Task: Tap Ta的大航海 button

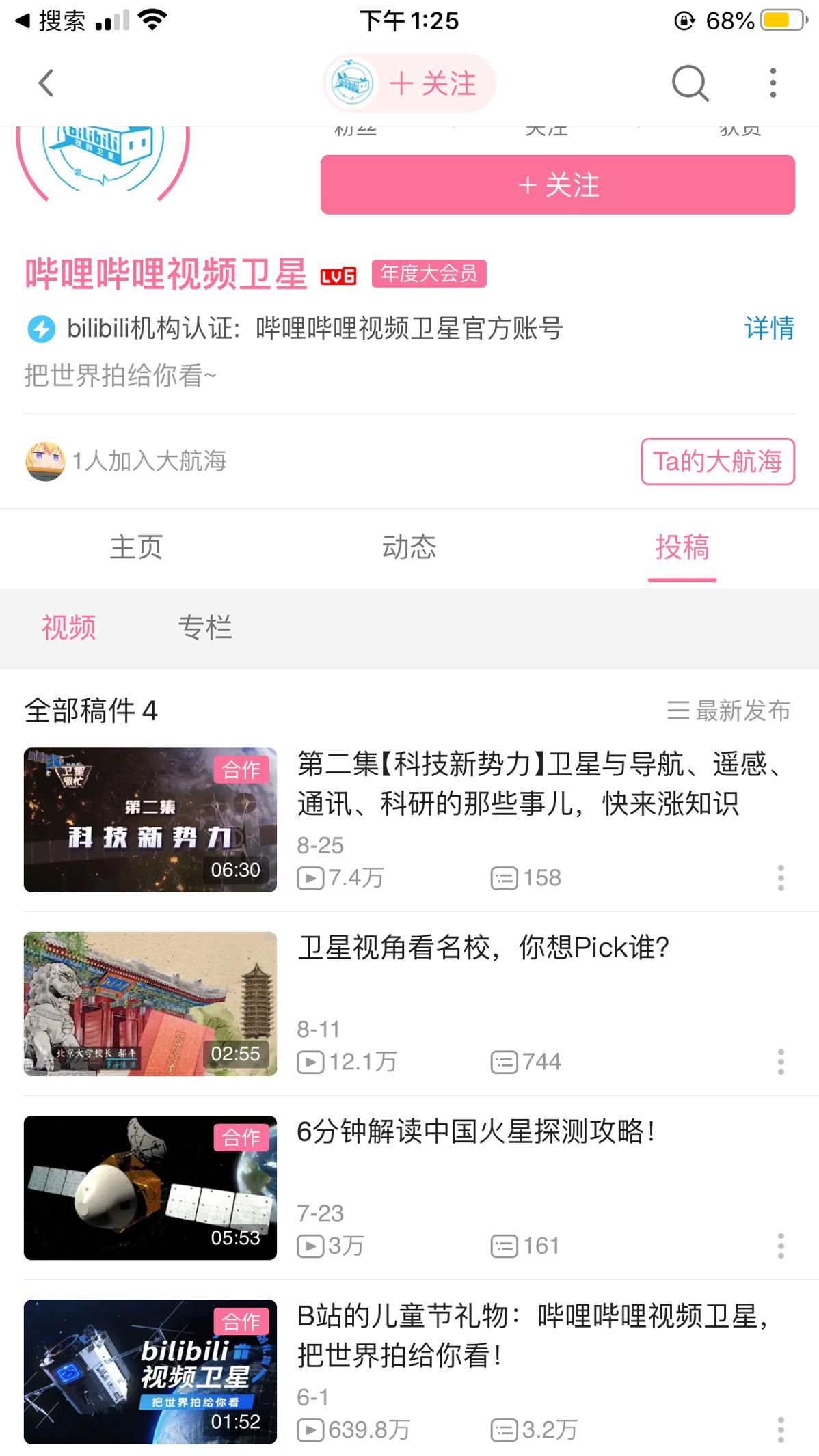Action: click(716, 461)
